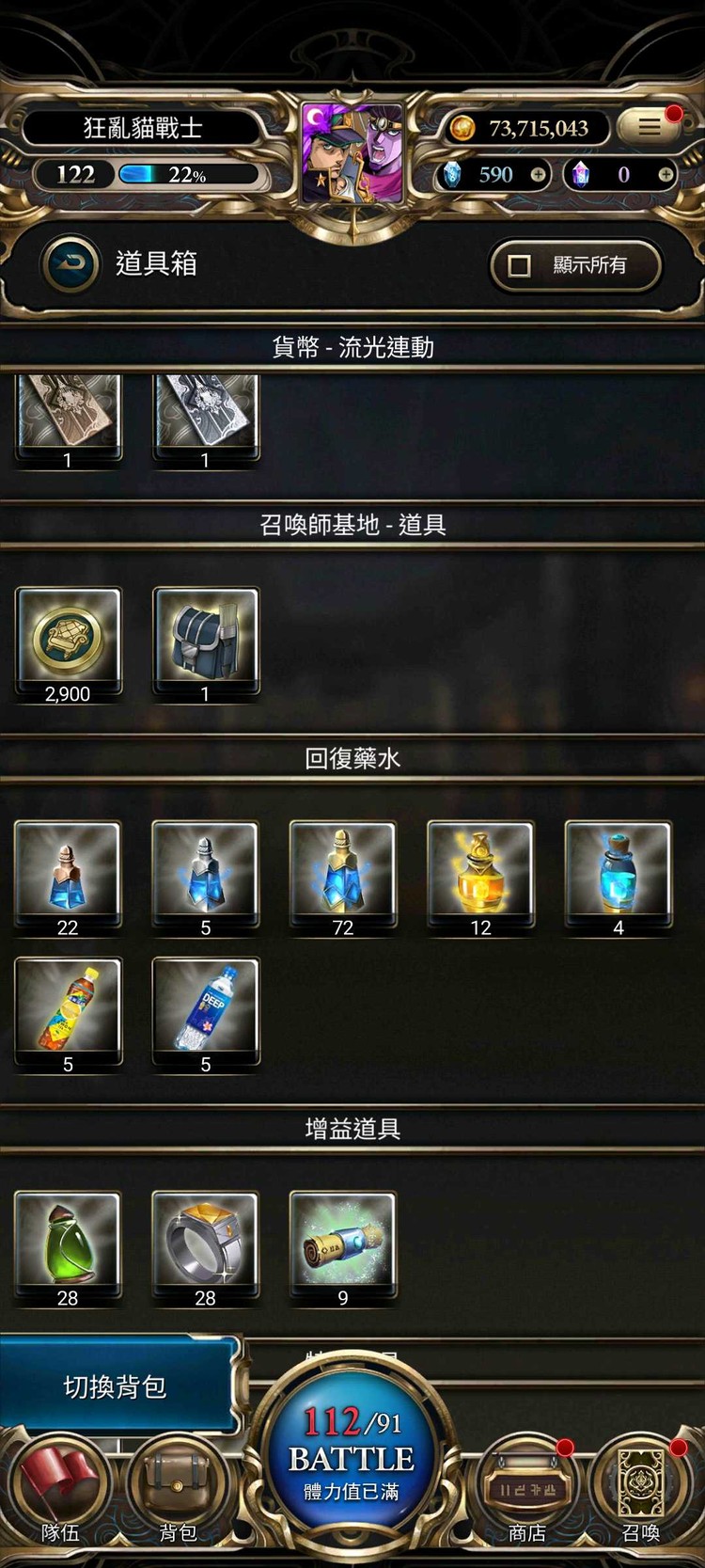
Task: Select the DEEP water bottle item
Action: 205,1011
